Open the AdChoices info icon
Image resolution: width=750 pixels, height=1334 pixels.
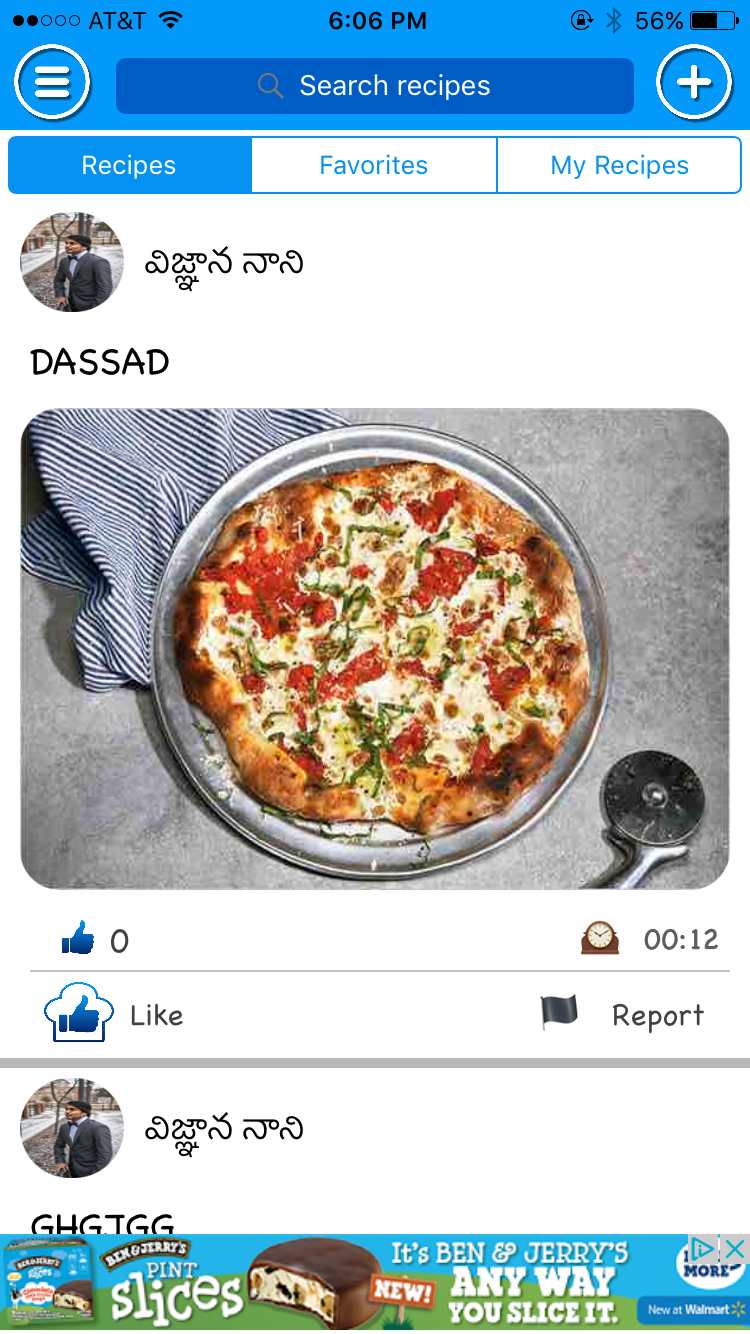point(705,1248)
